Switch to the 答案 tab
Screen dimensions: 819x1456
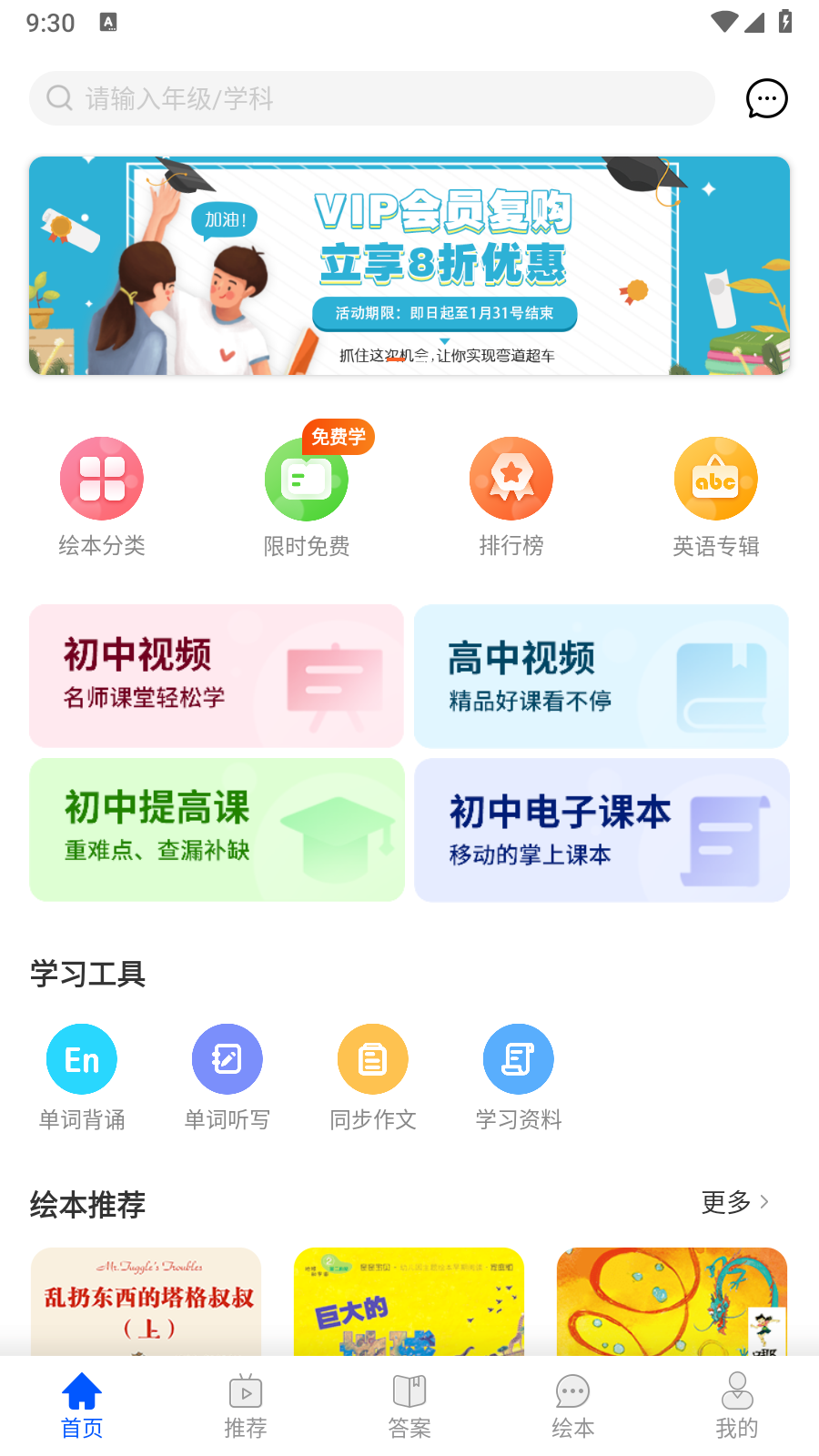point(409,1406)
